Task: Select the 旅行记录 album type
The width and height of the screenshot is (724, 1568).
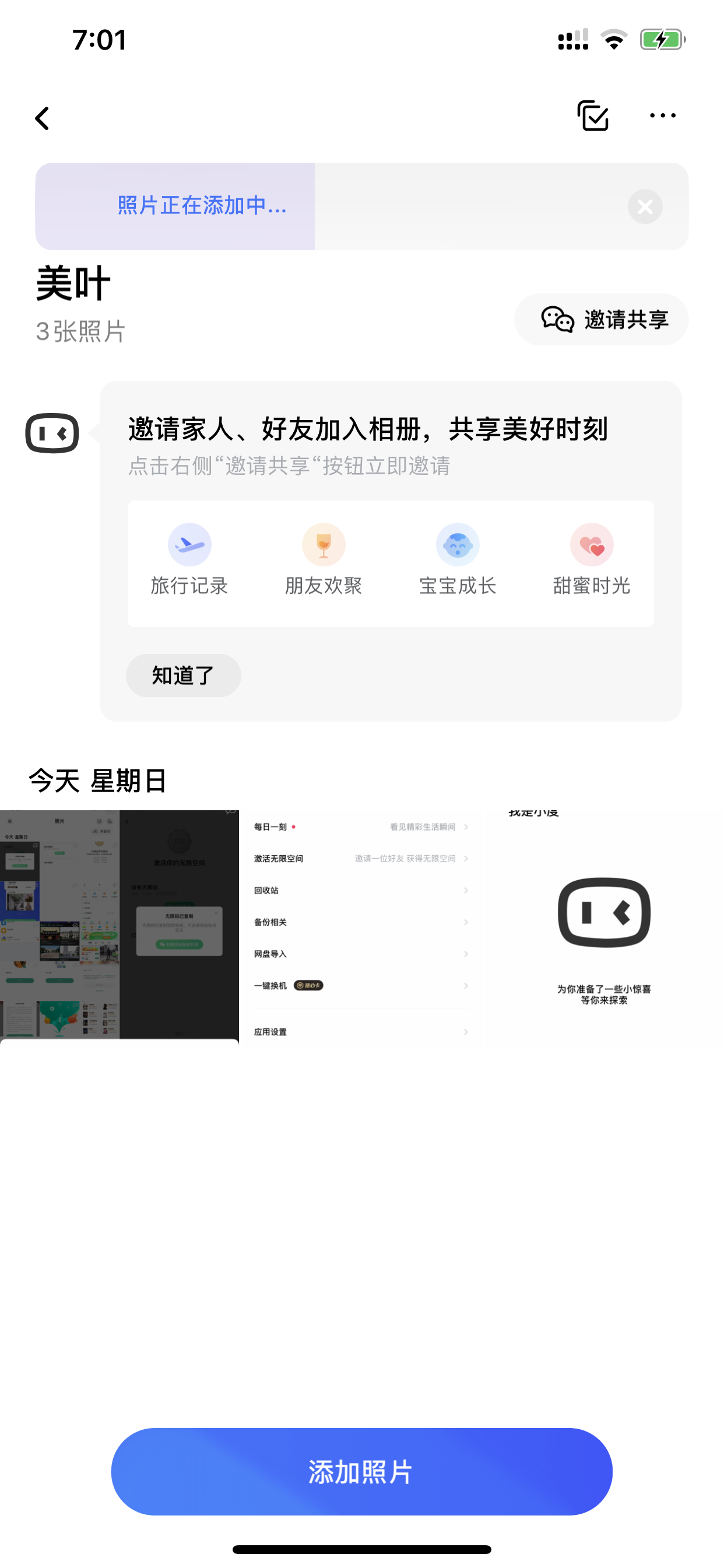Action: (189, 559)
